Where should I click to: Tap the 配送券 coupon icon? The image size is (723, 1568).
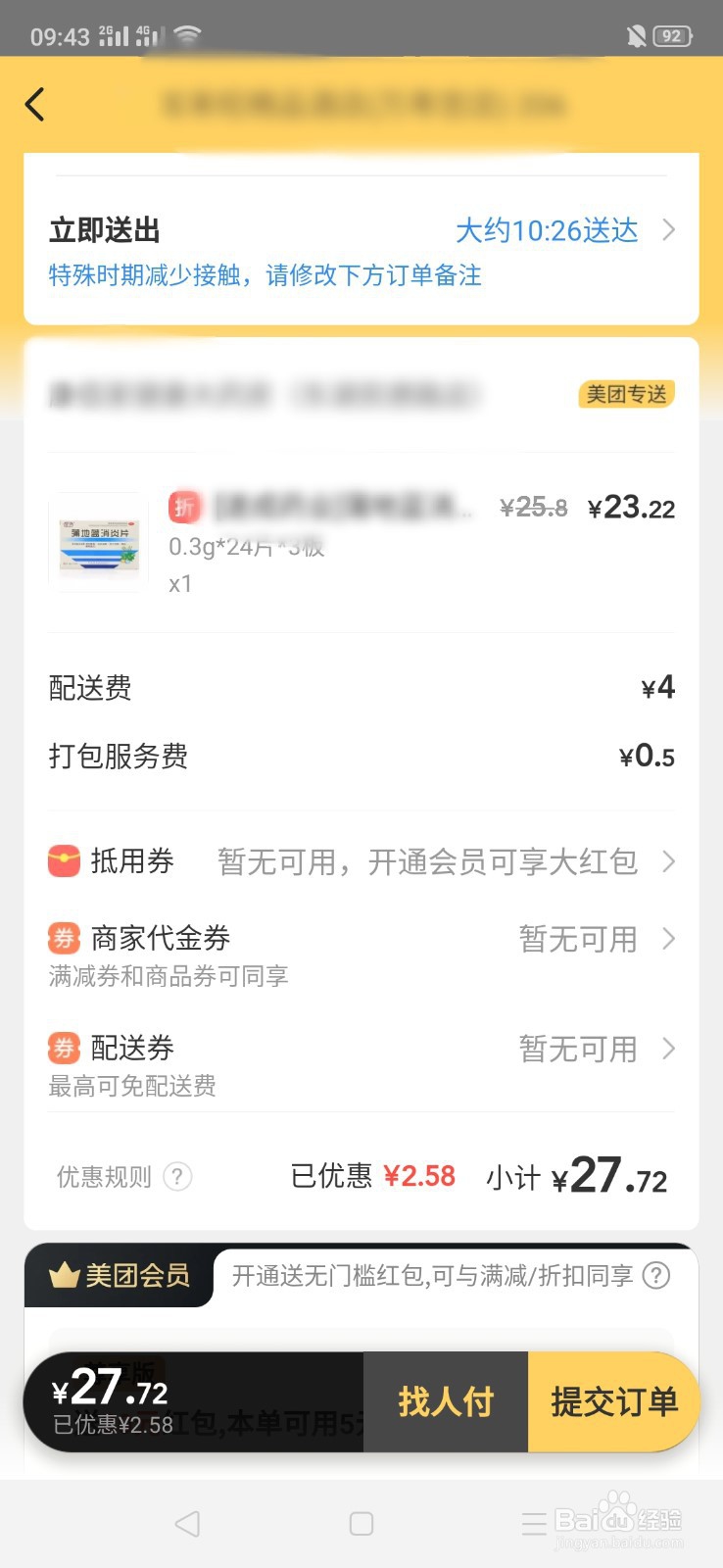coord(64,1048)
